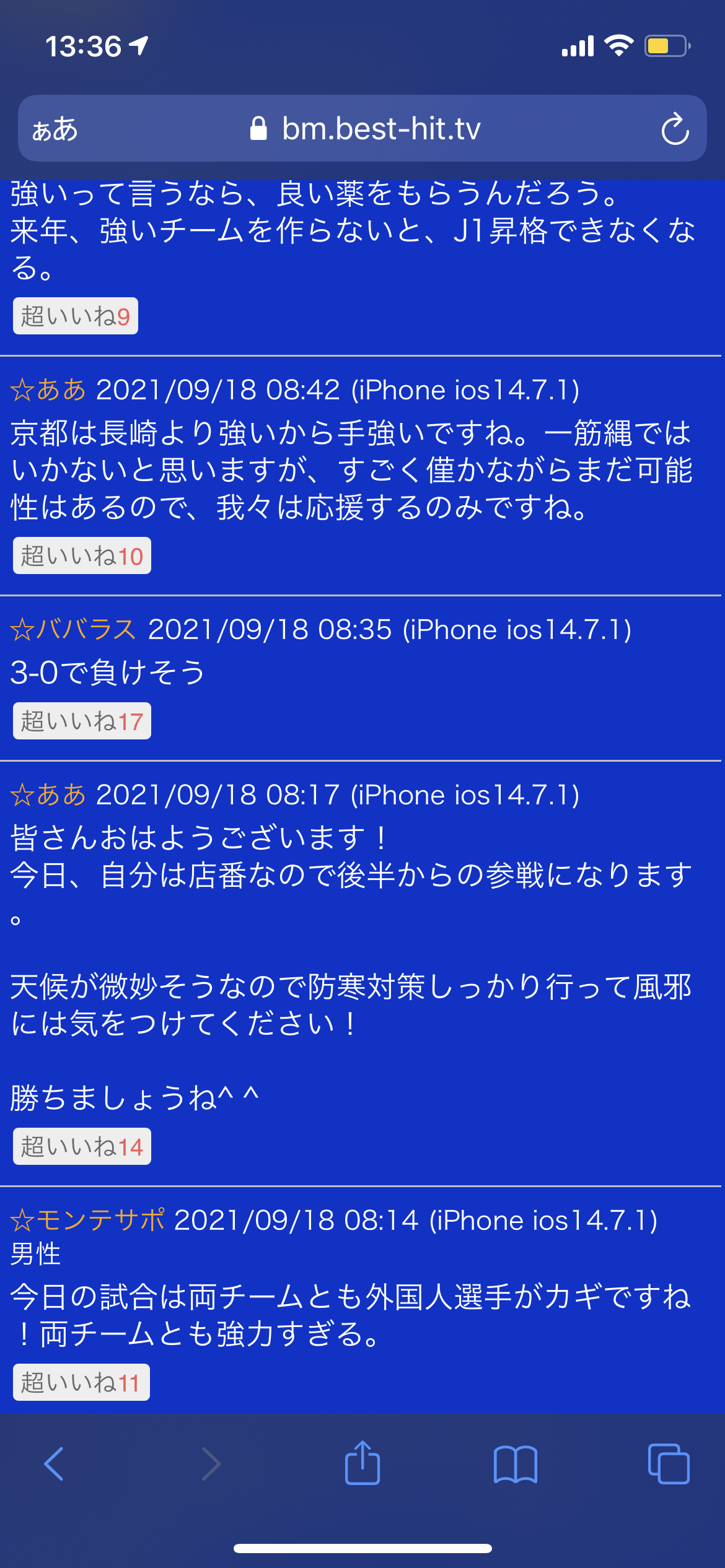Tap 超いいね14 on the 08:17 comment
The image size is (725, 1568).
82,1147
